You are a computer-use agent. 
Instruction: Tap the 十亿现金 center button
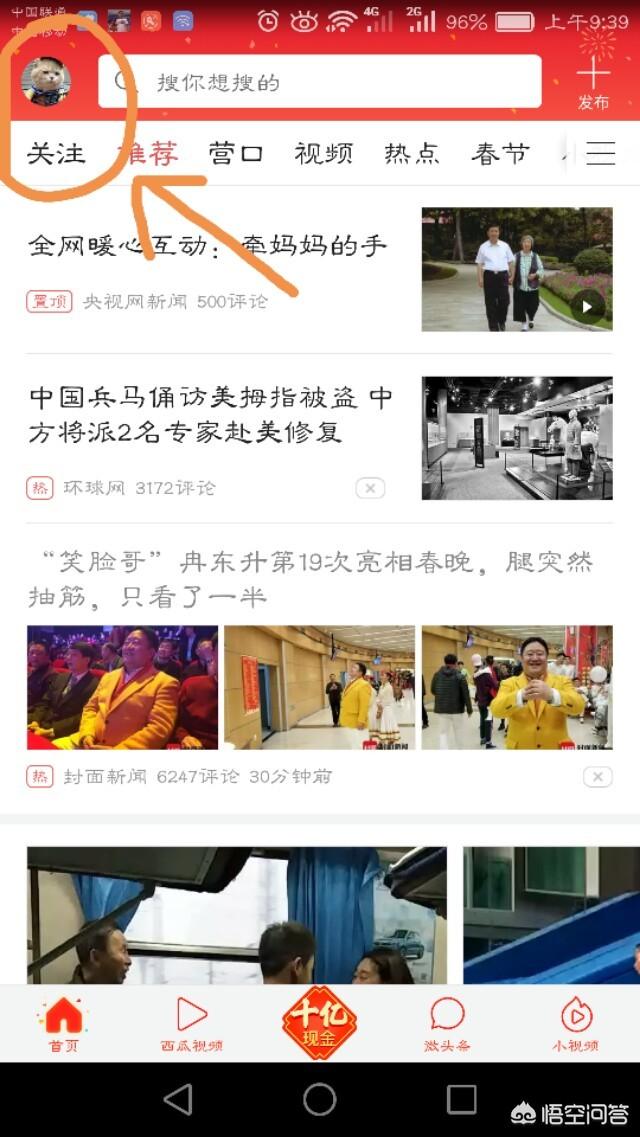coord(319,1022)
